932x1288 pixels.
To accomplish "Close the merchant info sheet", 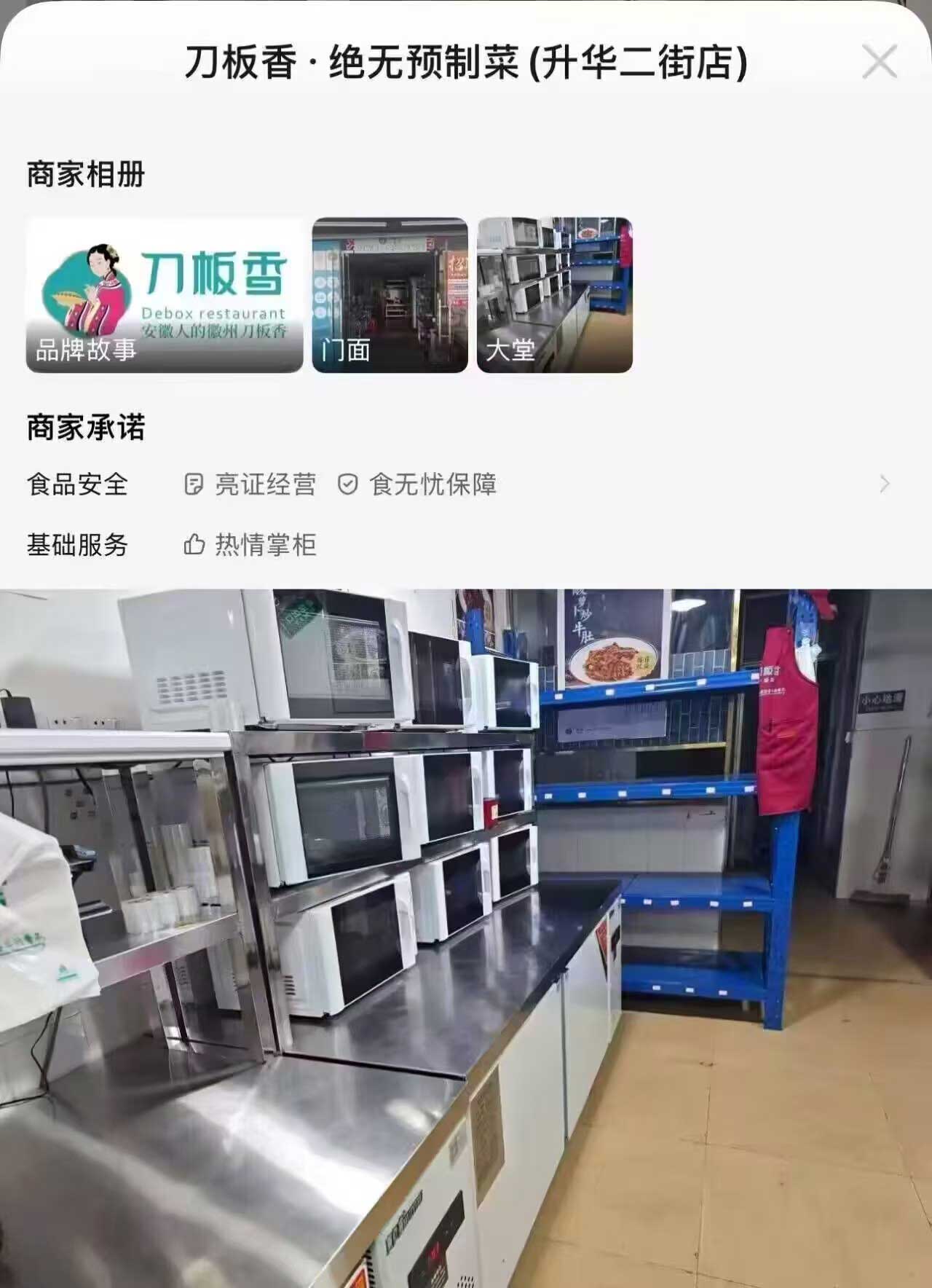I will (879, 61).
